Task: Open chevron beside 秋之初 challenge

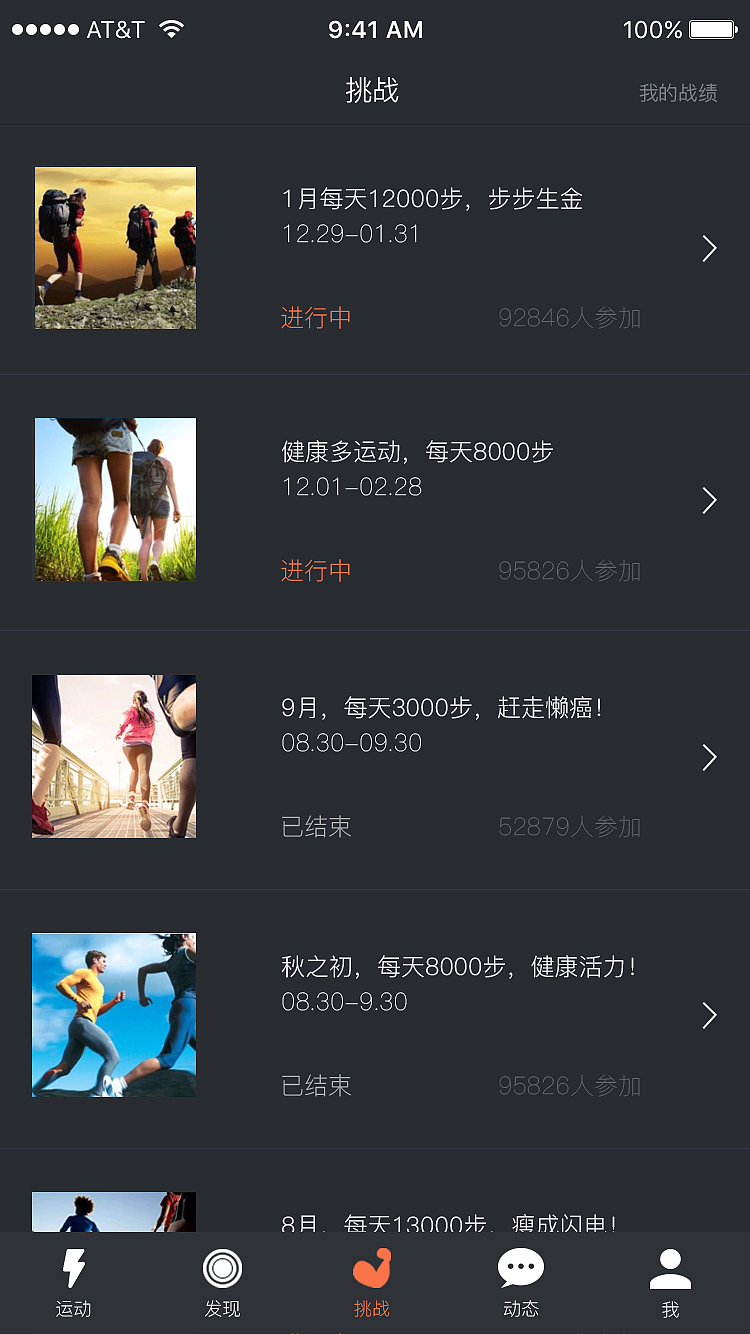Action: coord(709,1015)
